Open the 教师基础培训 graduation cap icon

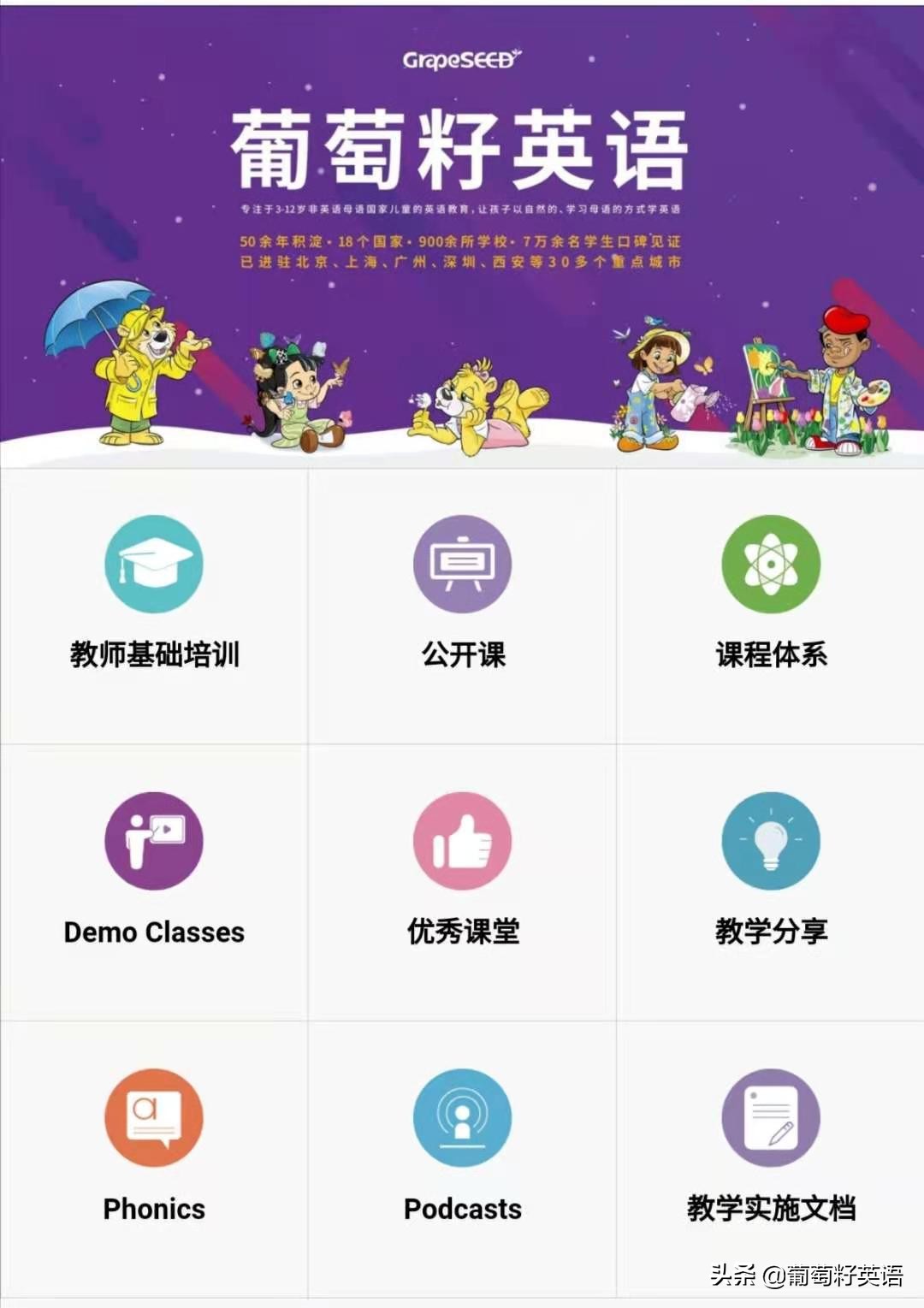pyautogui.click(x=153, y=564)
